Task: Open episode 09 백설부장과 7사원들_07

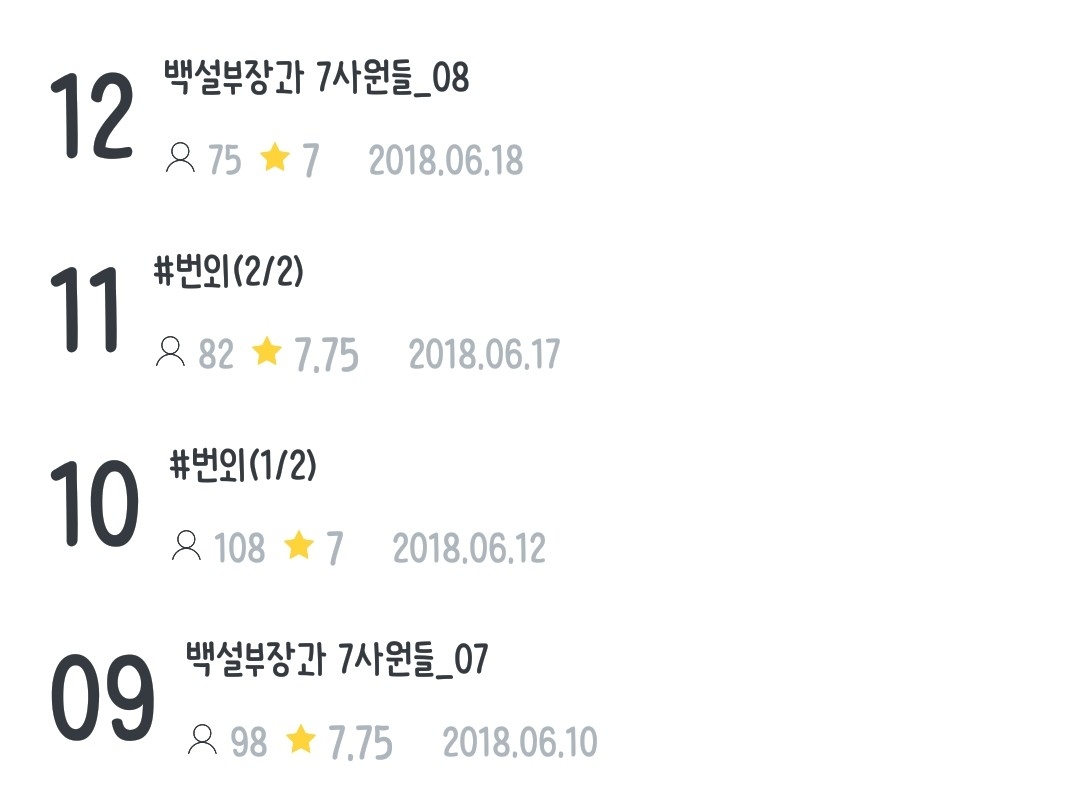Action: pos(336,660)
